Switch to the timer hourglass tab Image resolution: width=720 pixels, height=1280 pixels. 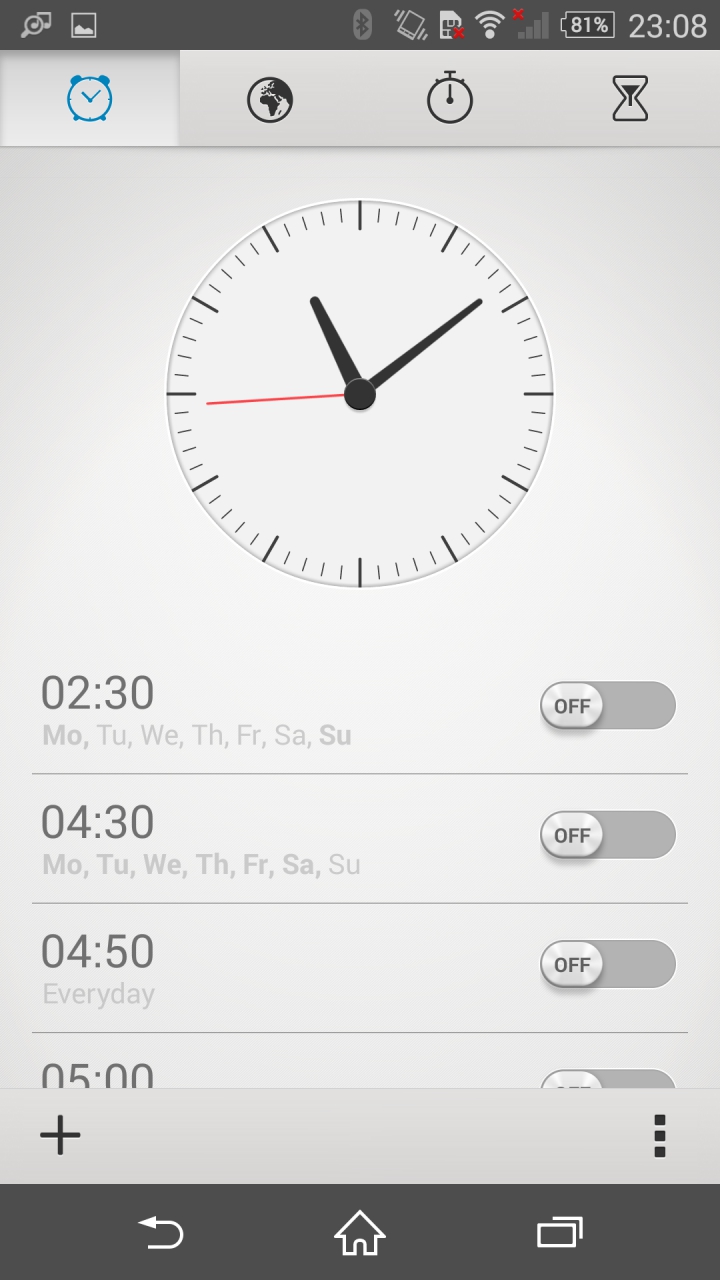(x=630, y=99)
